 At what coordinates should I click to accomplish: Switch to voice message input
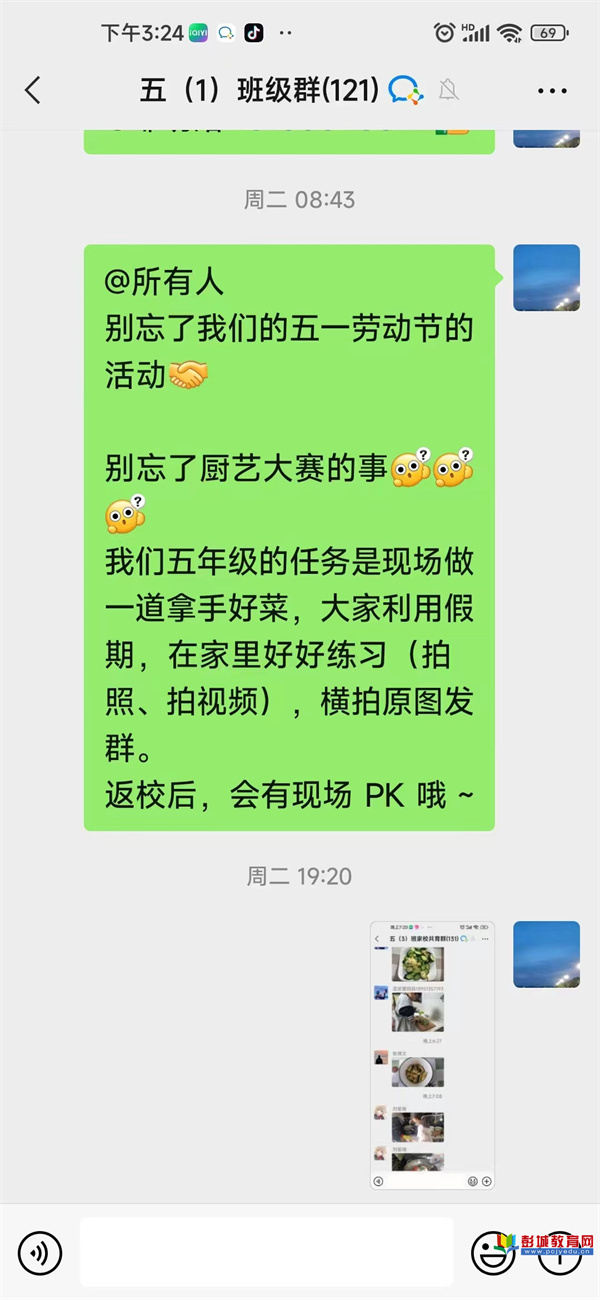[x=40, y=1252]
